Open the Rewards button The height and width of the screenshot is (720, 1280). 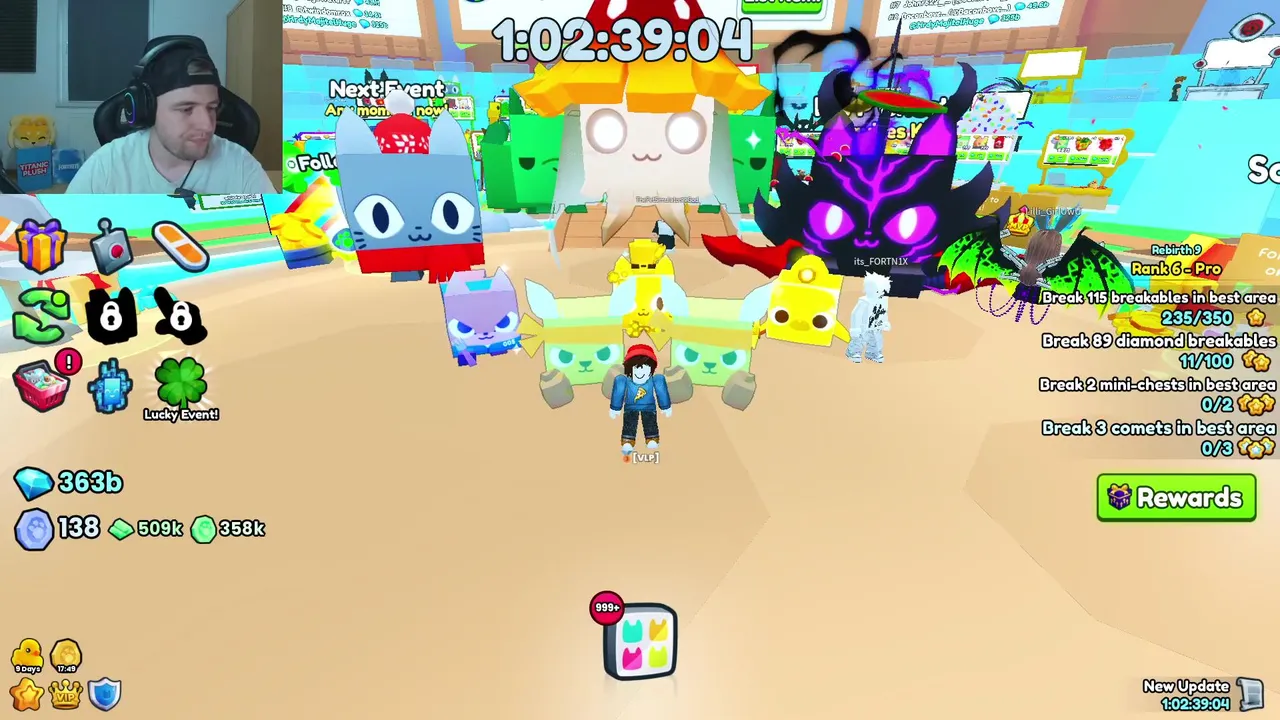[x=1176, y=498]
